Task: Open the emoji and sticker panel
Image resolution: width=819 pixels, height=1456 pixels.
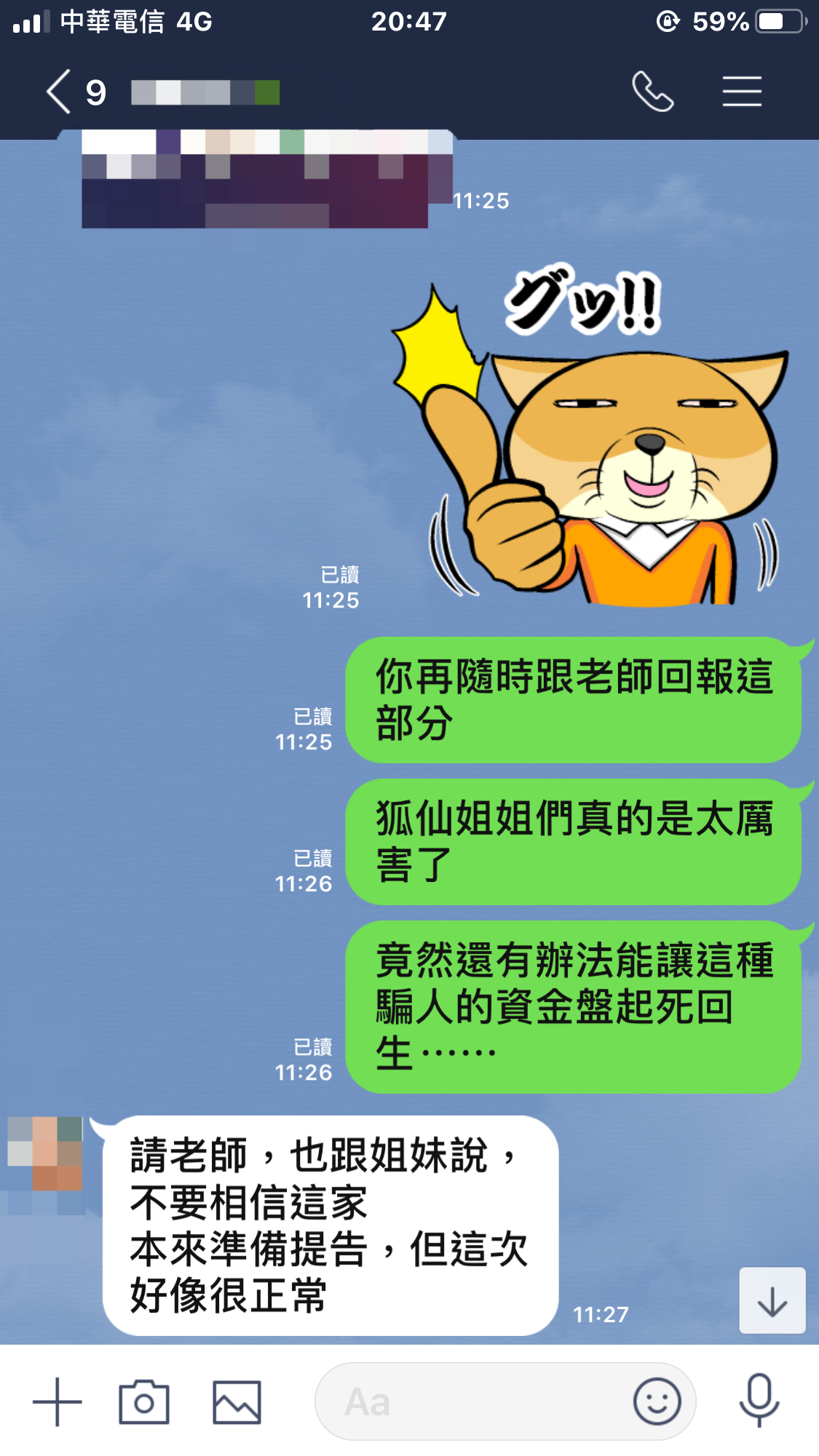Action: 657,1401
